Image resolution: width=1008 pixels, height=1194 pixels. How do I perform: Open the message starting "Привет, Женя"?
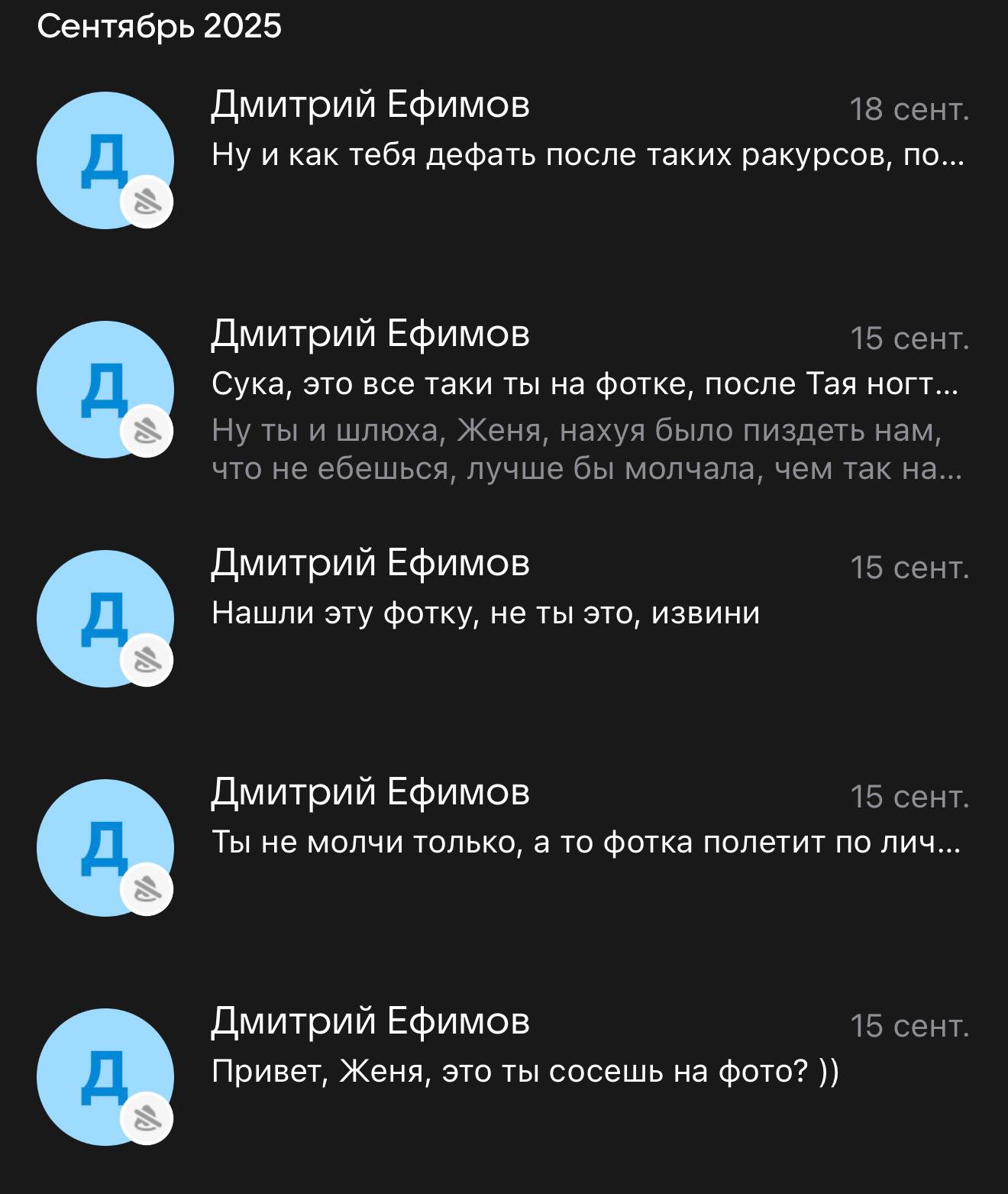(x=525, y=1071)
